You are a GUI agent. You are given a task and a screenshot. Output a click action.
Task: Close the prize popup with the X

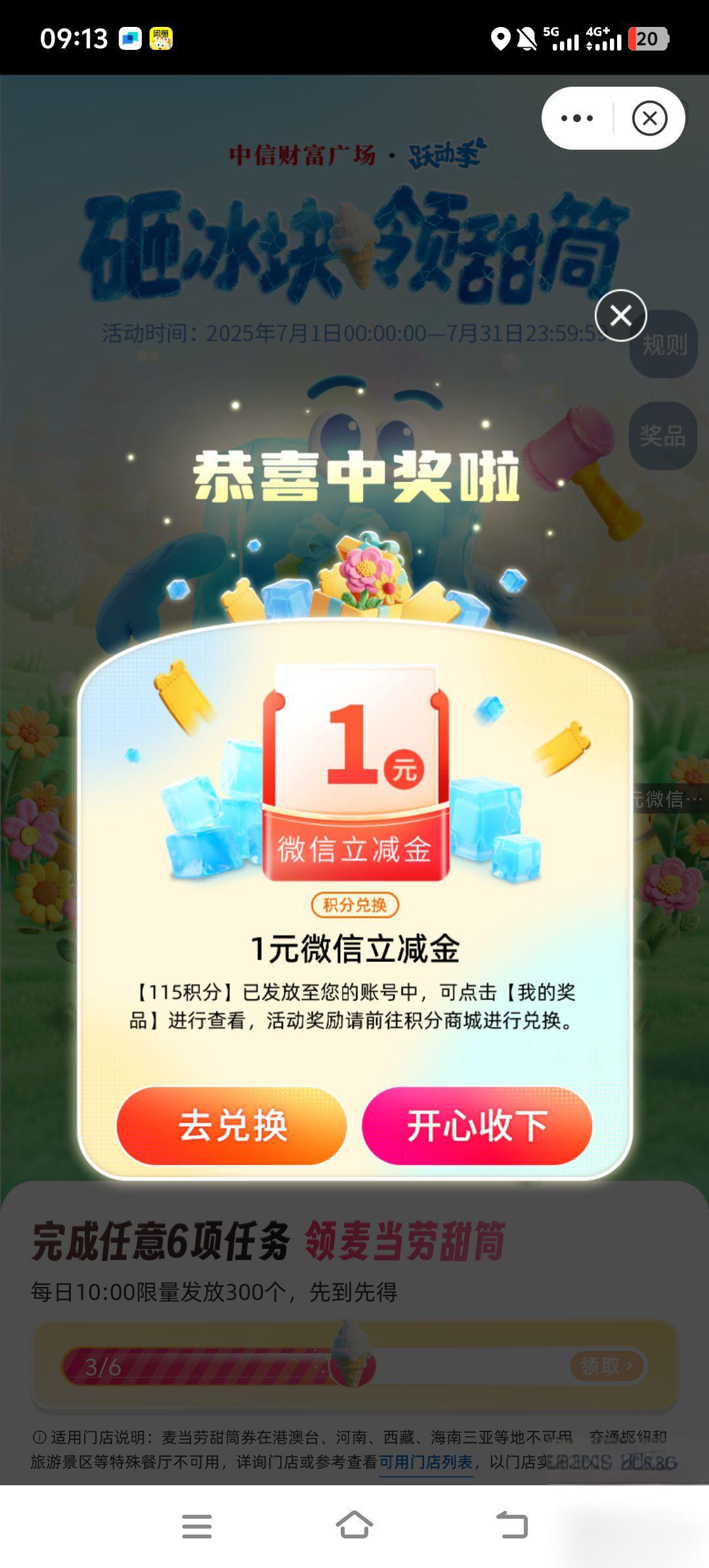(621, 316)
